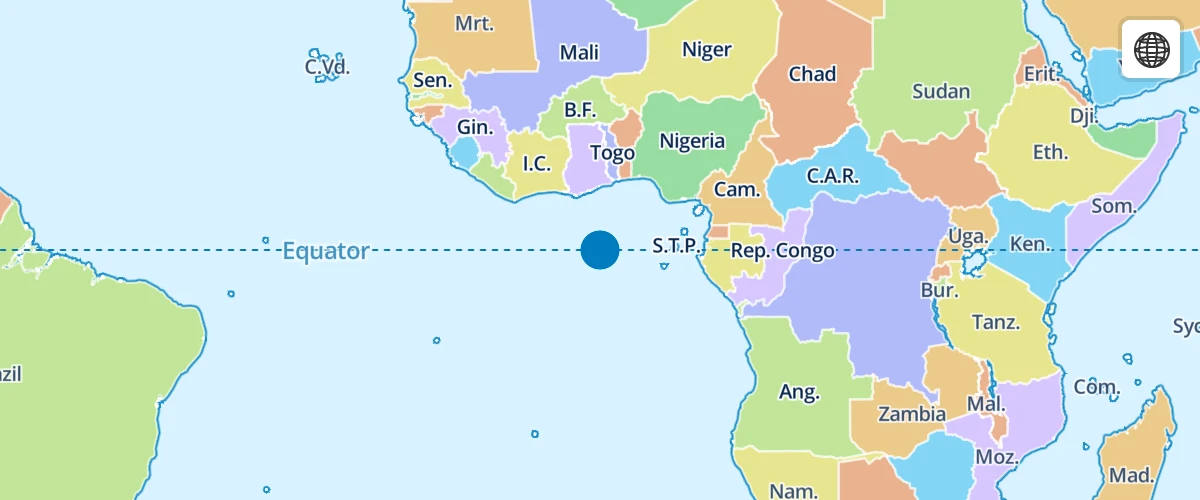Image resolution: width=1200 pixels, height=500 pixels.
Task: Tap the globe icon button
Action: point(1151,48)
